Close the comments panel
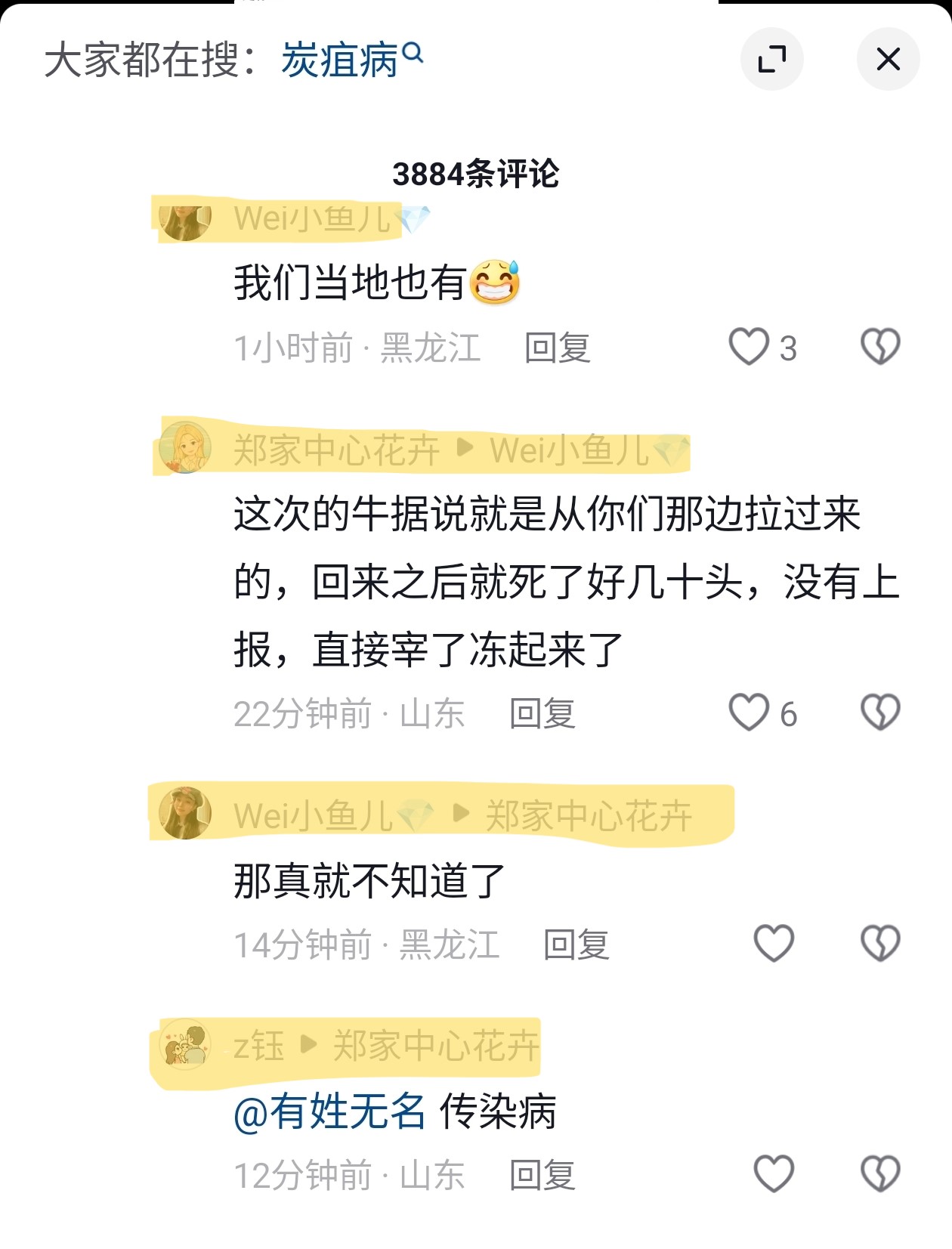The image size is (952, 1249). tap(888, 59)
